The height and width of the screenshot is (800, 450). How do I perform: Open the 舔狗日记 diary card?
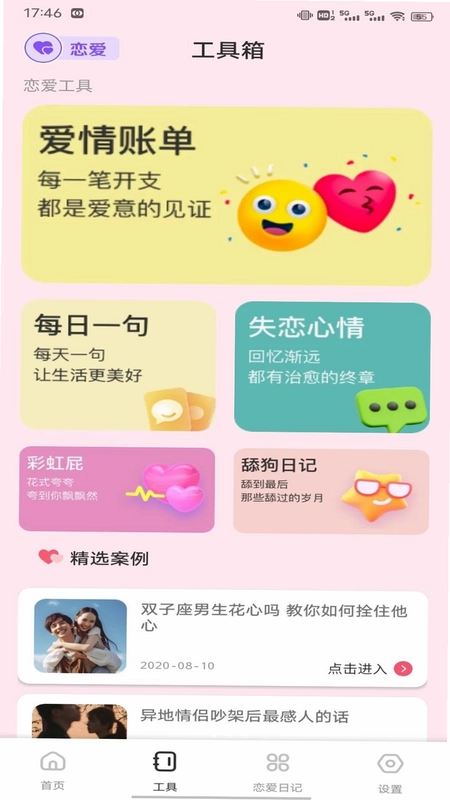331,491
